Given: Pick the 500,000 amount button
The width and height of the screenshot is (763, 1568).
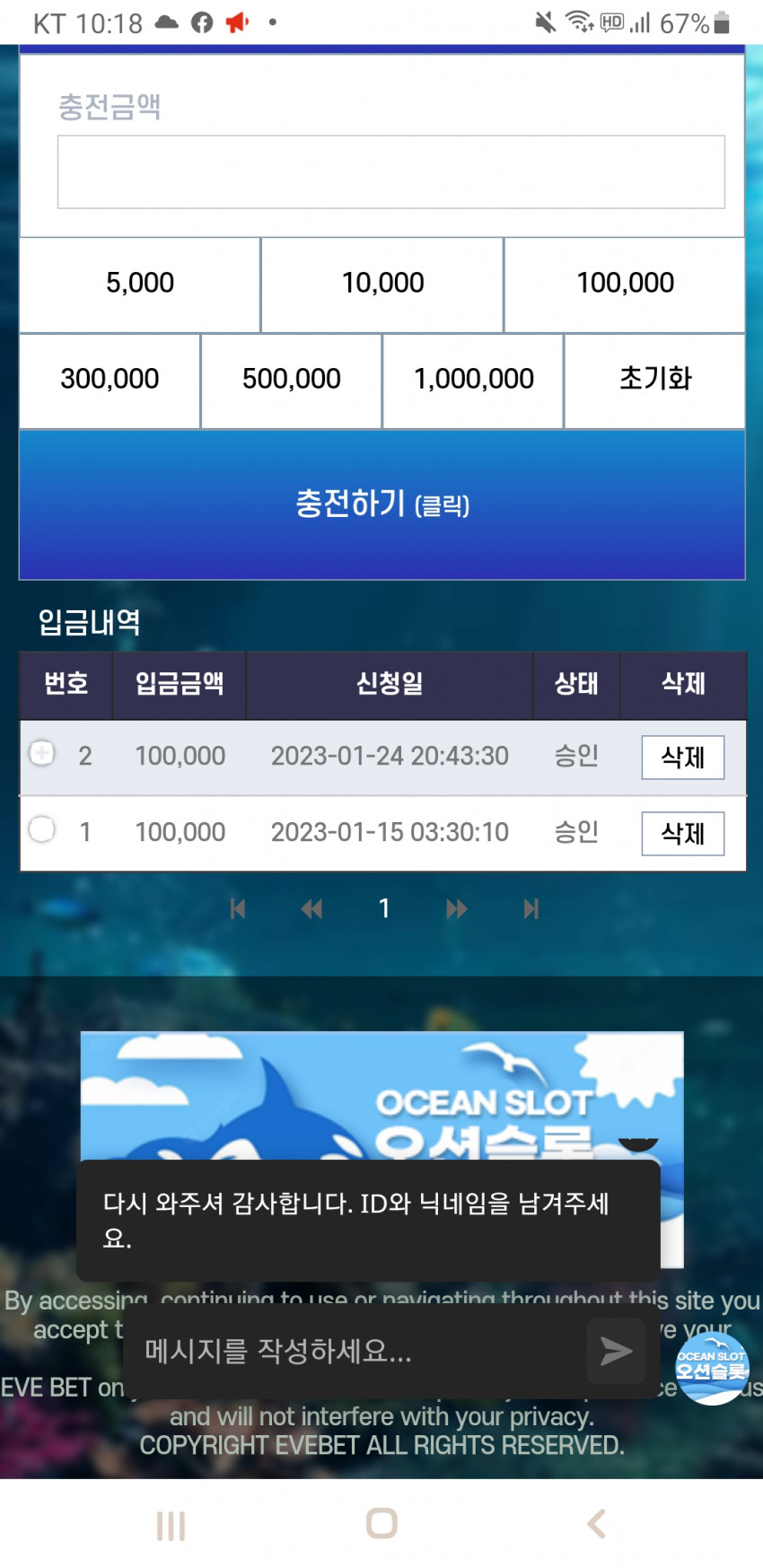Looking at the screenshot, I should click(x=292, y=380).
